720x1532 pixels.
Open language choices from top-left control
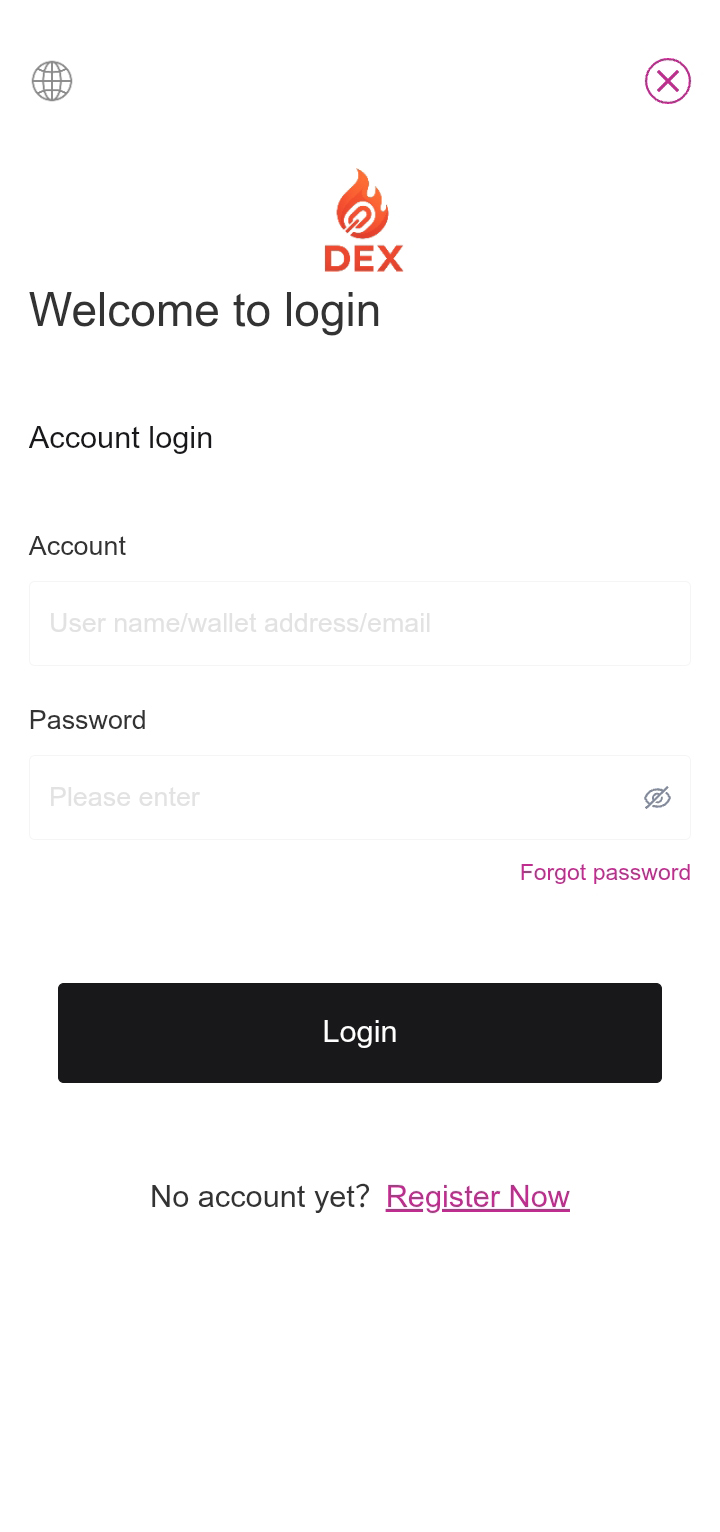[51, 81]
